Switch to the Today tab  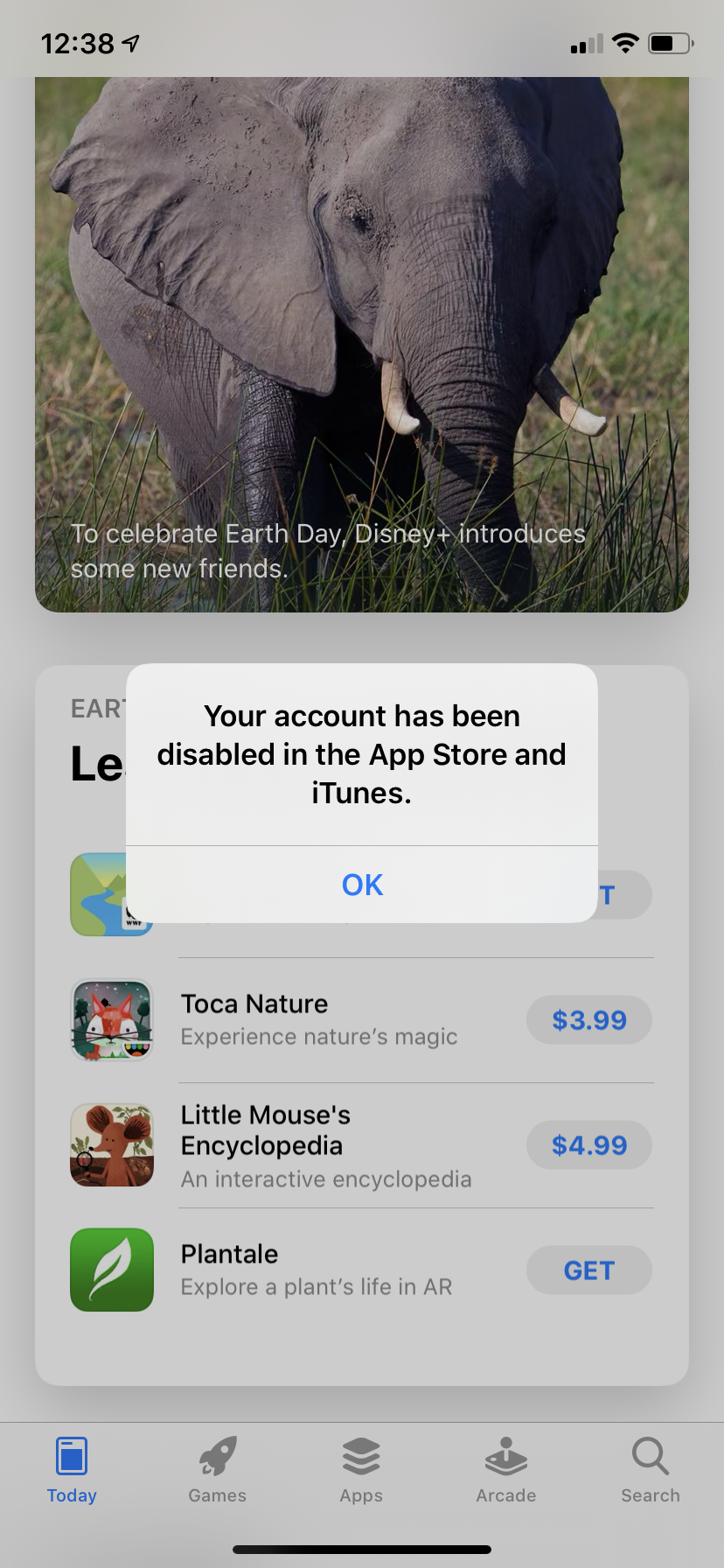pos(72,1470)
